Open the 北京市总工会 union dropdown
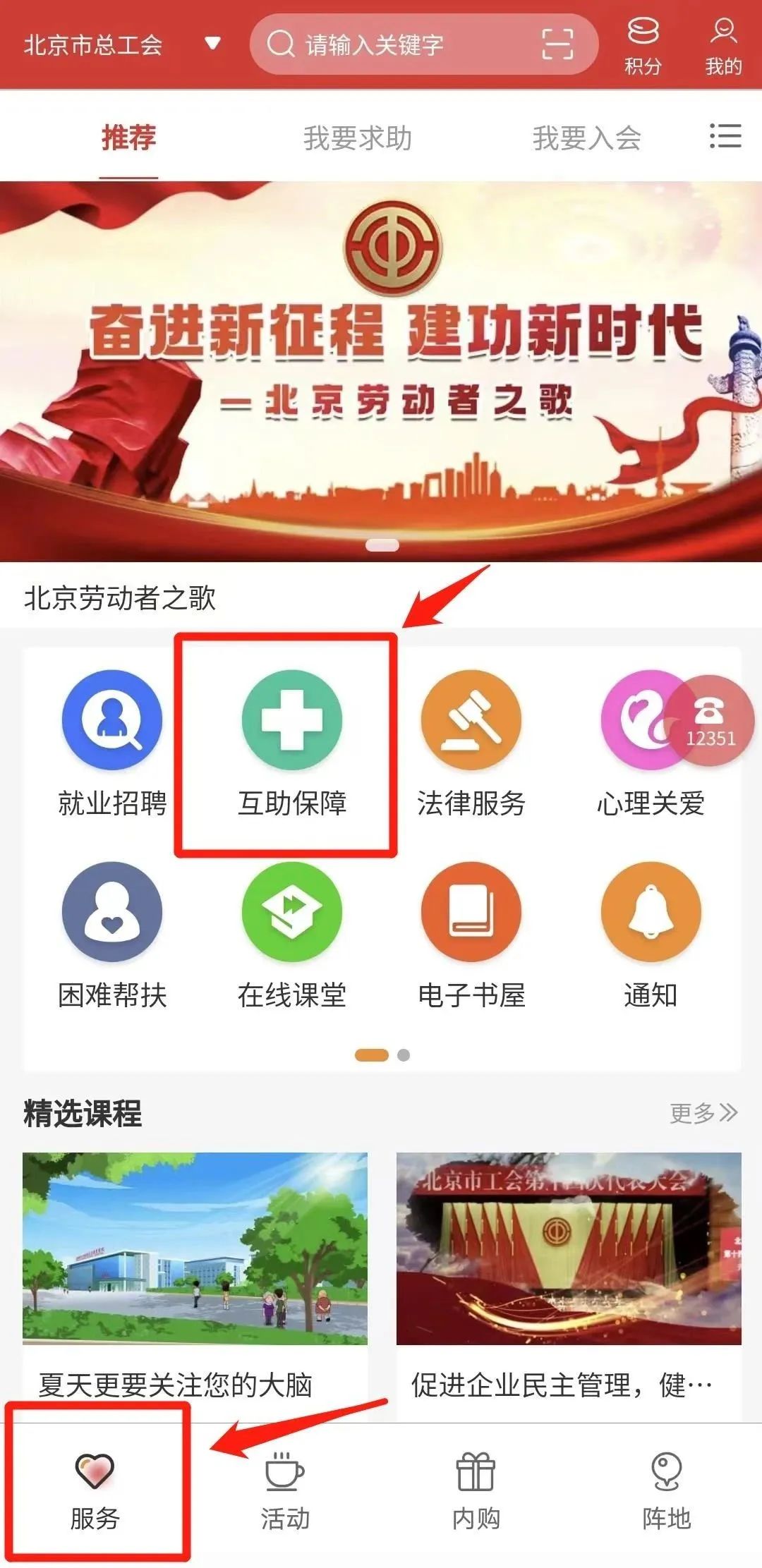 121,45
